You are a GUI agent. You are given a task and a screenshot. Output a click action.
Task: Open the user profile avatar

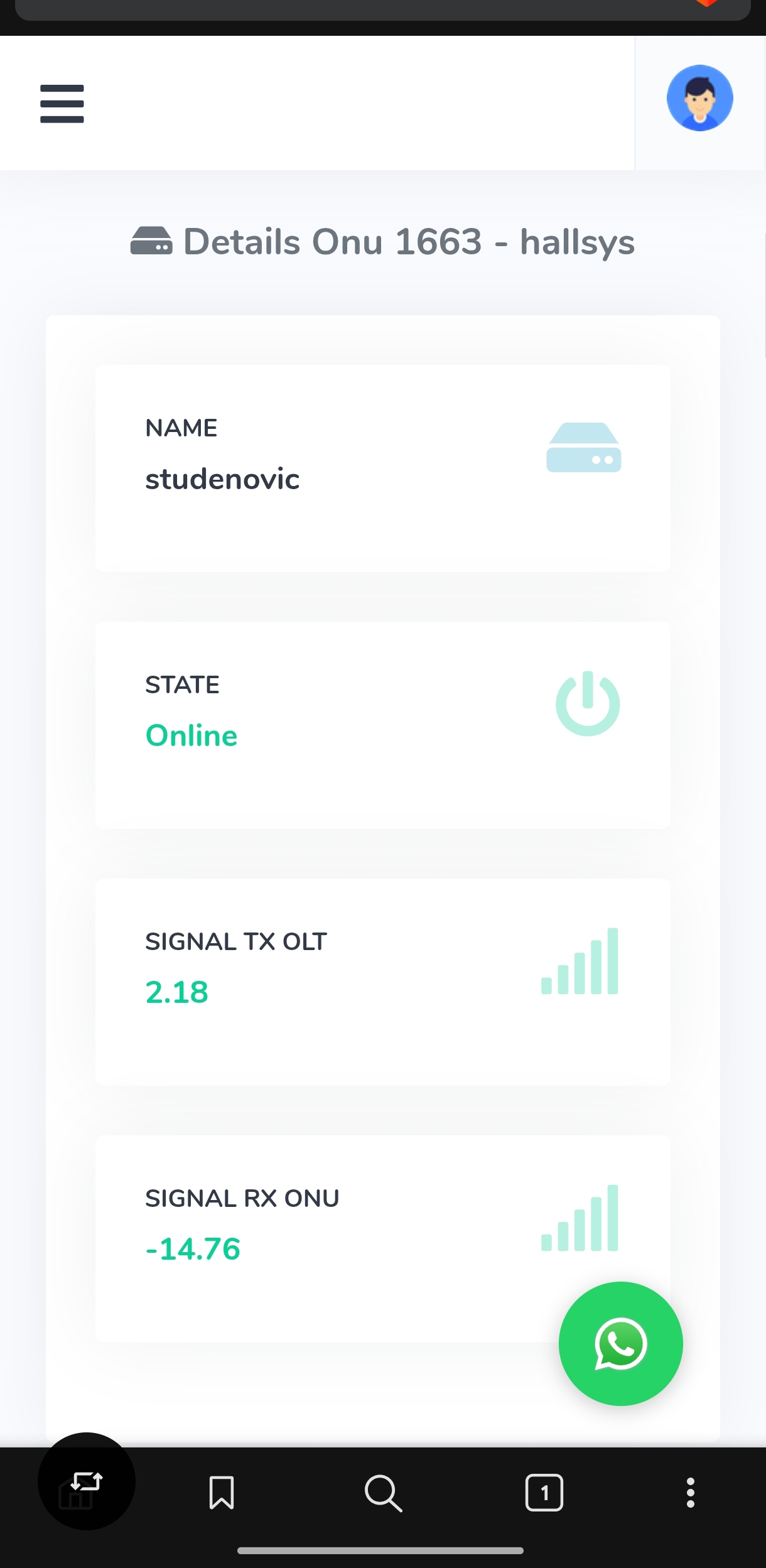tap(699, 98)
